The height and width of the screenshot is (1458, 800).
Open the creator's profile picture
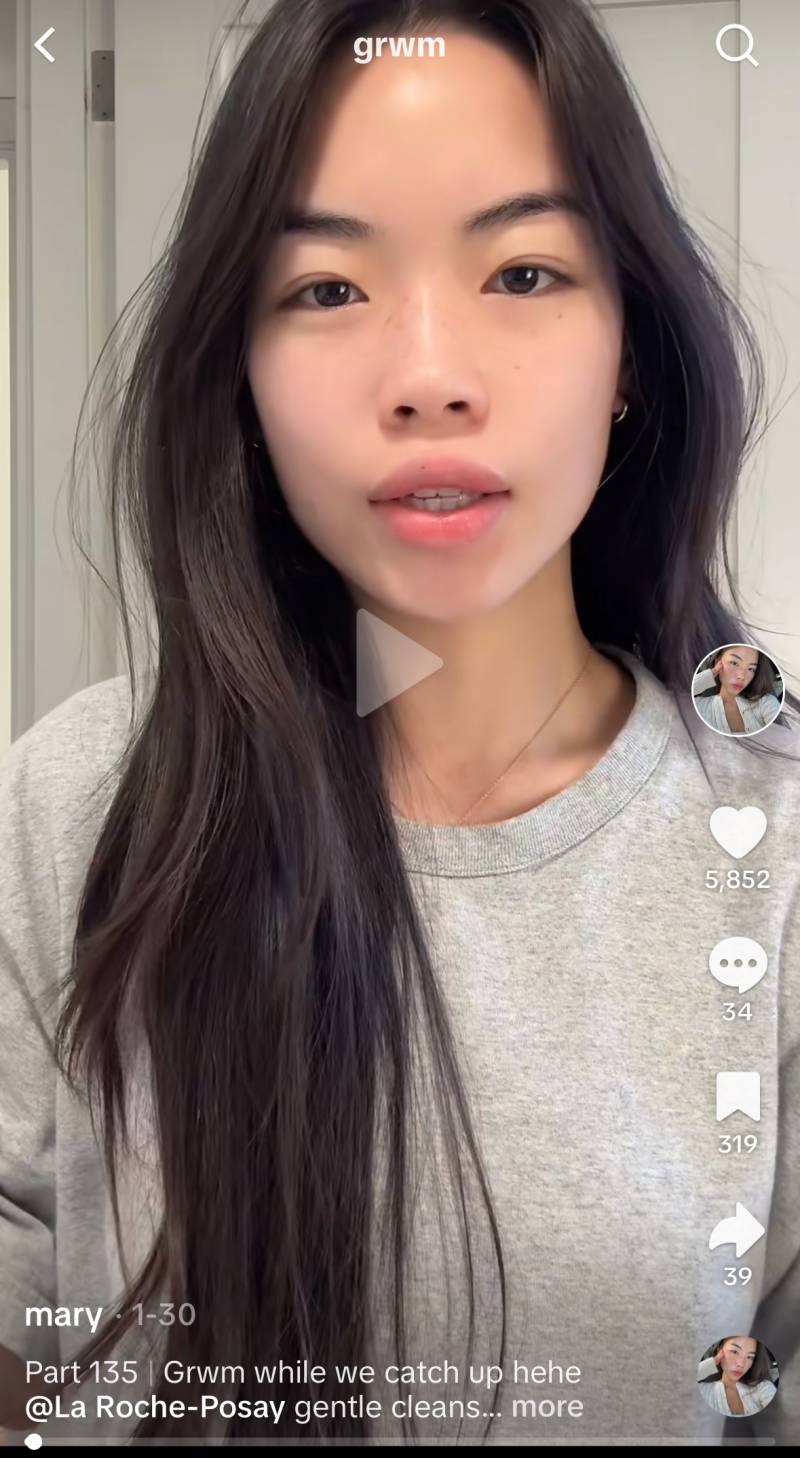coord(738,690)
